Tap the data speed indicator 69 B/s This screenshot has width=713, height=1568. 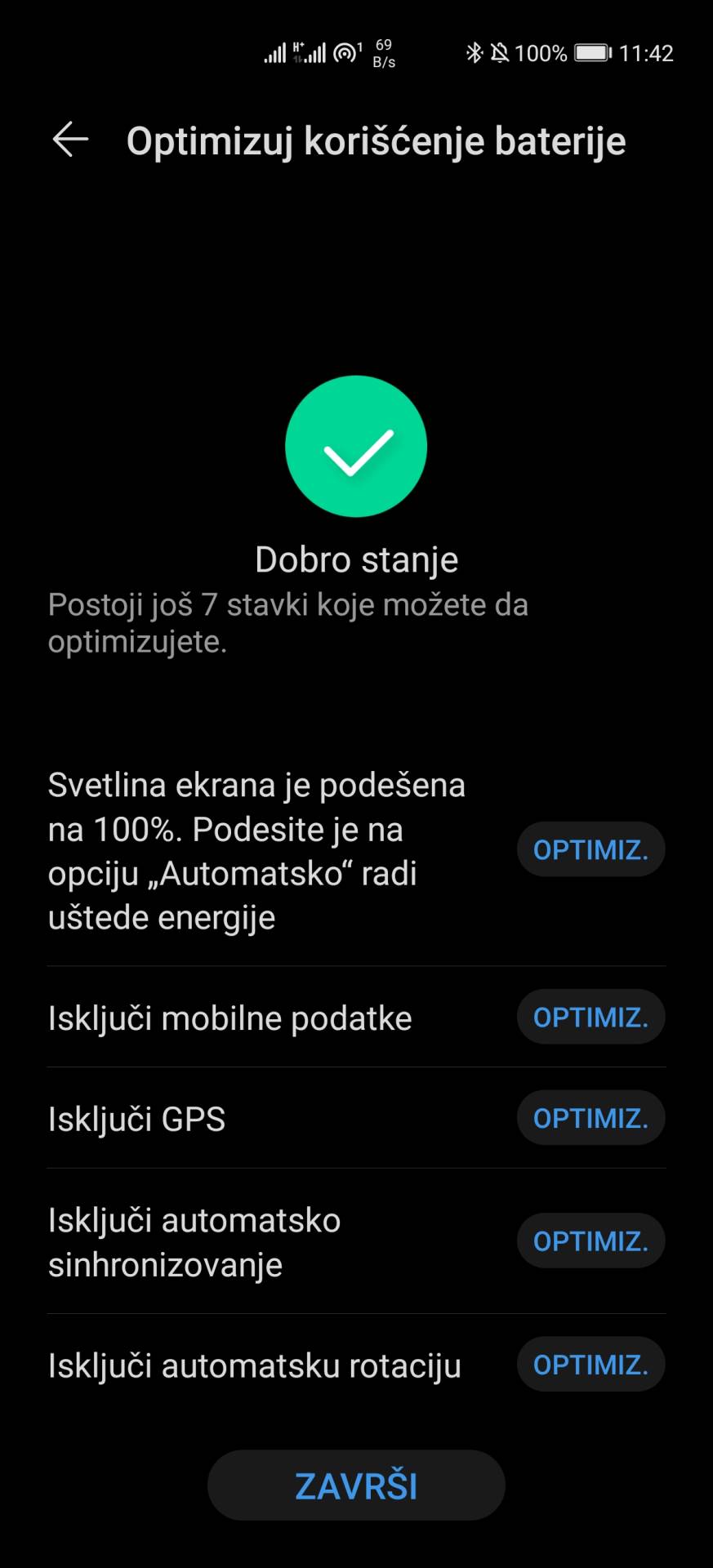tap(383, 53)
